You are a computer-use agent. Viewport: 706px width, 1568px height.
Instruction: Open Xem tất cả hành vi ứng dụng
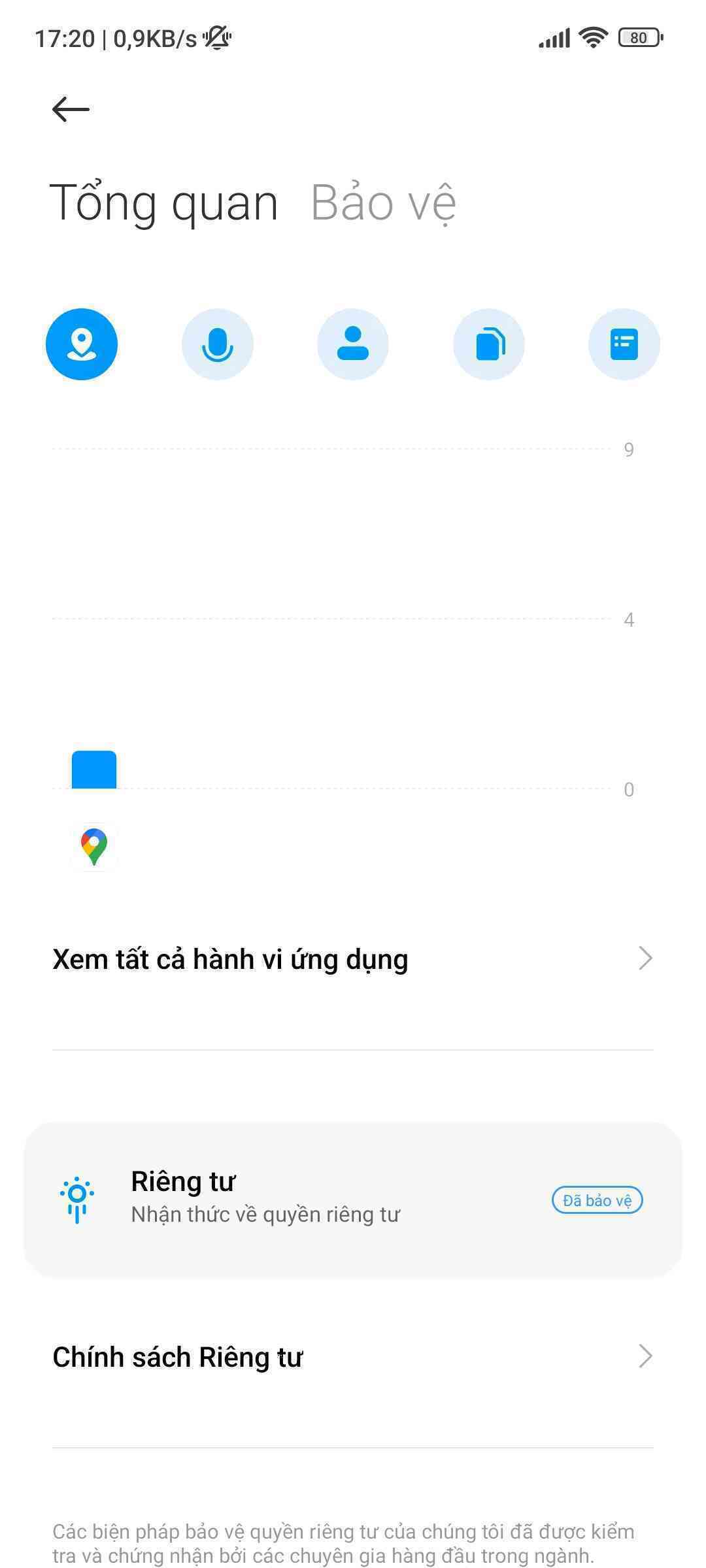click(353, 959)
